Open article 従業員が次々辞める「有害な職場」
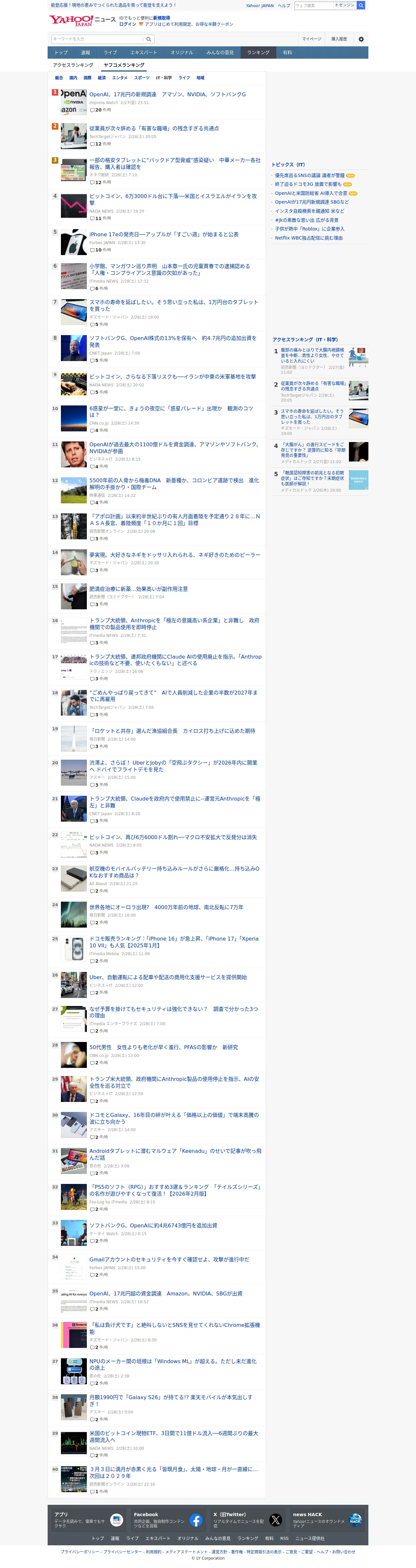 coord(155,128)
